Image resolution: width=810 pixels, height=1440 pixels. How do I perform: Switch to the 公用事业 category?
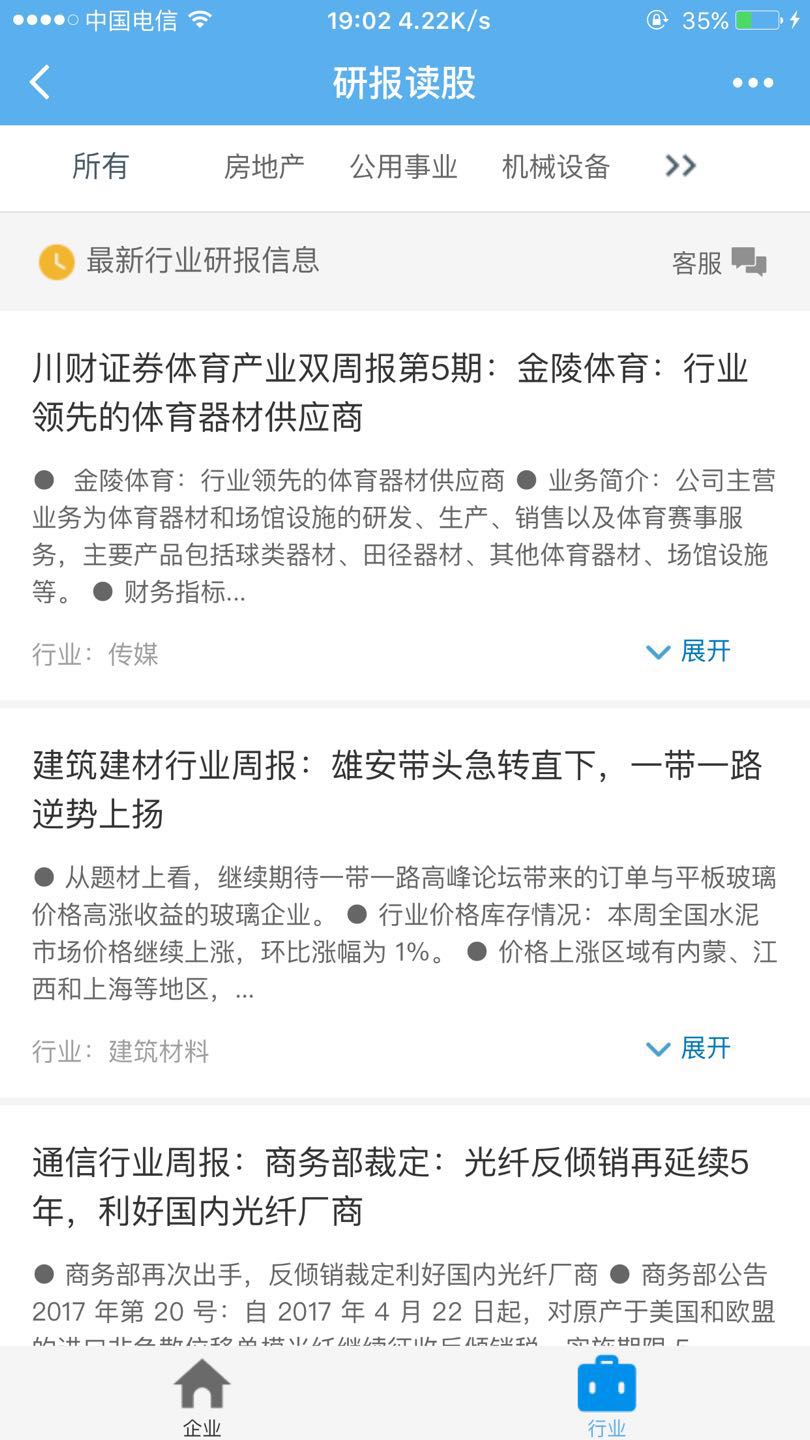[403, 166]
